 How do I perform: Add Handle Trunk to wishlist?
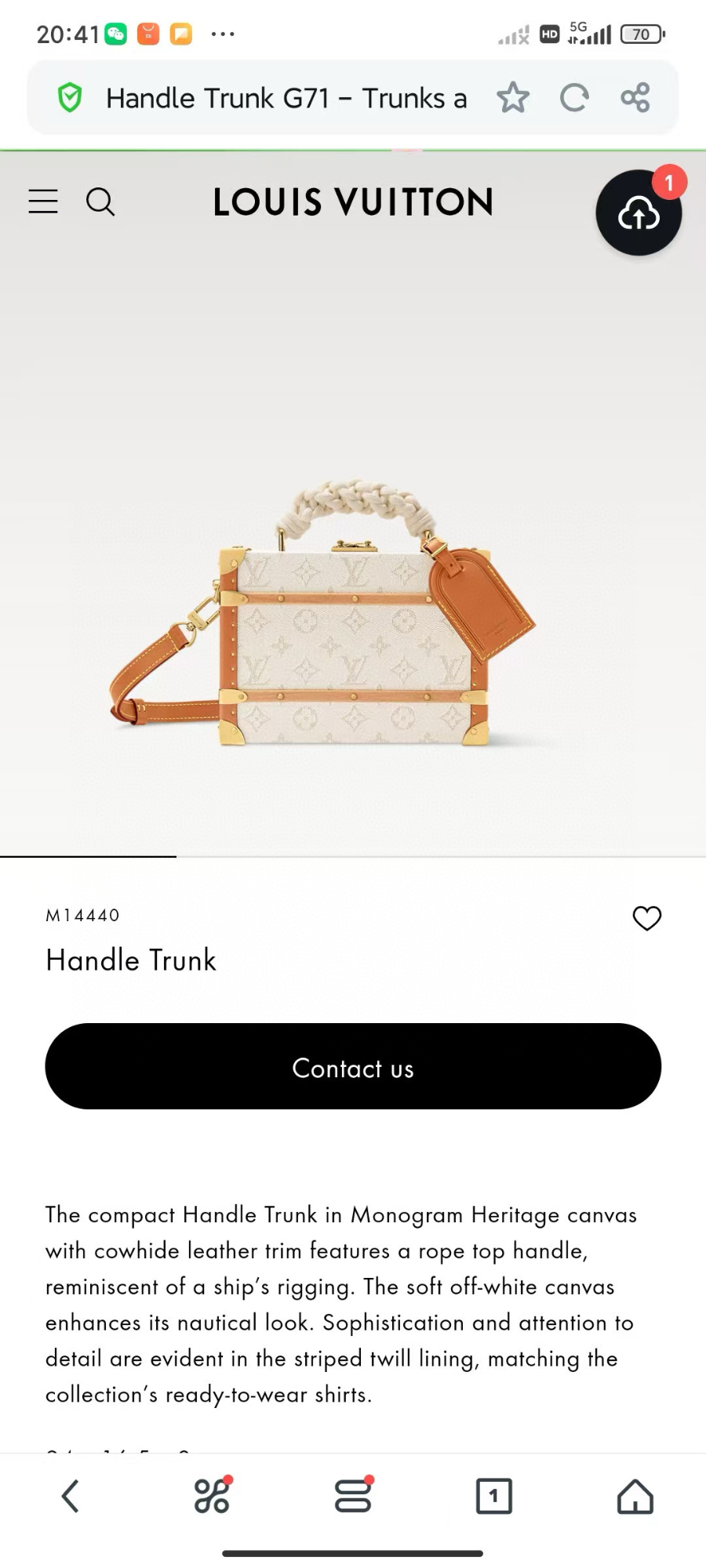coord(646,917)
